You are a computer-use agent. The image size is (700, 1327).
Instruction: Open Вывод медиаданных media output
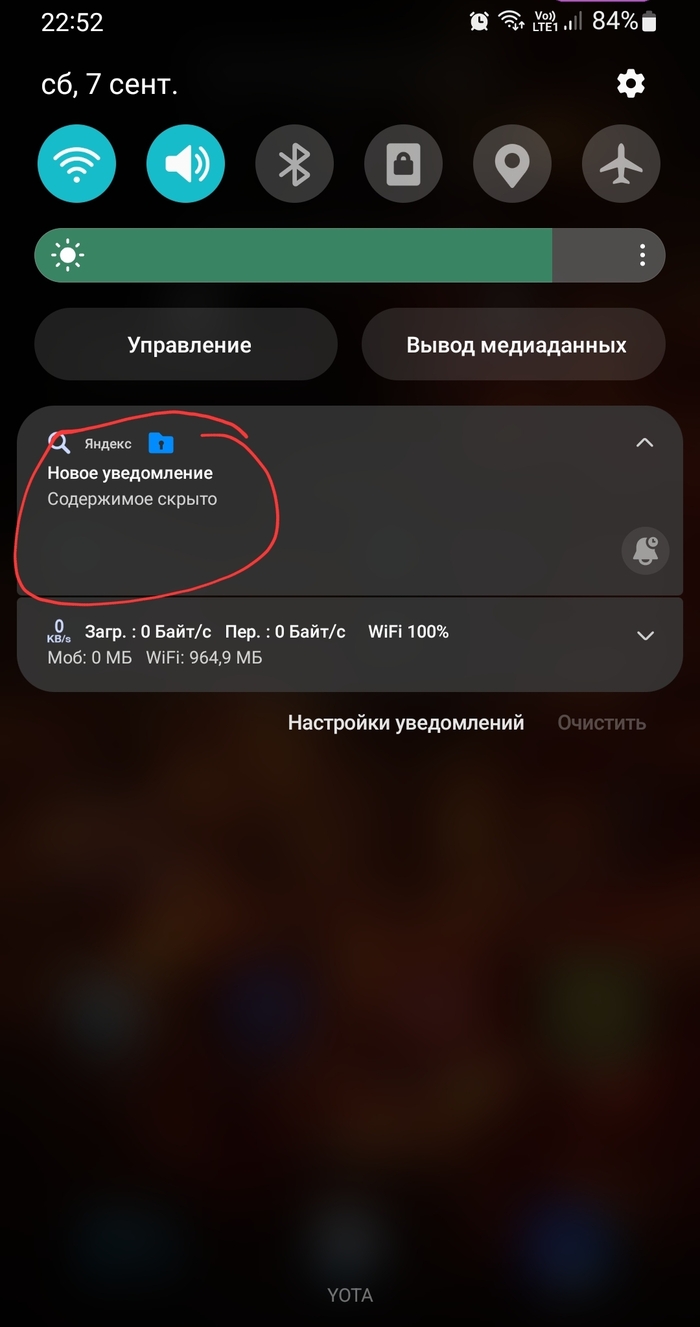pos(514,345)
